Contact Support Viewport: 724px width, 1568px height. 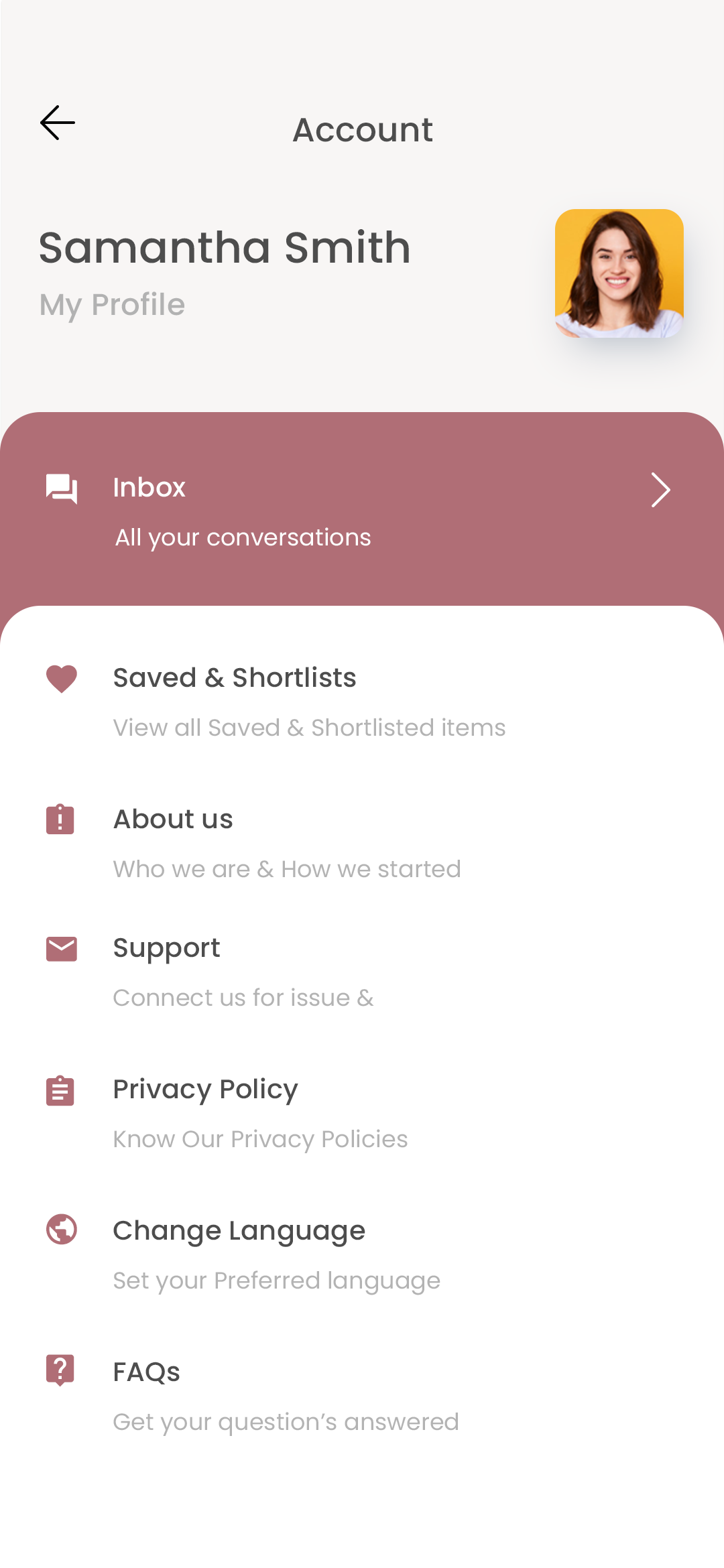[x=166, y=948]
